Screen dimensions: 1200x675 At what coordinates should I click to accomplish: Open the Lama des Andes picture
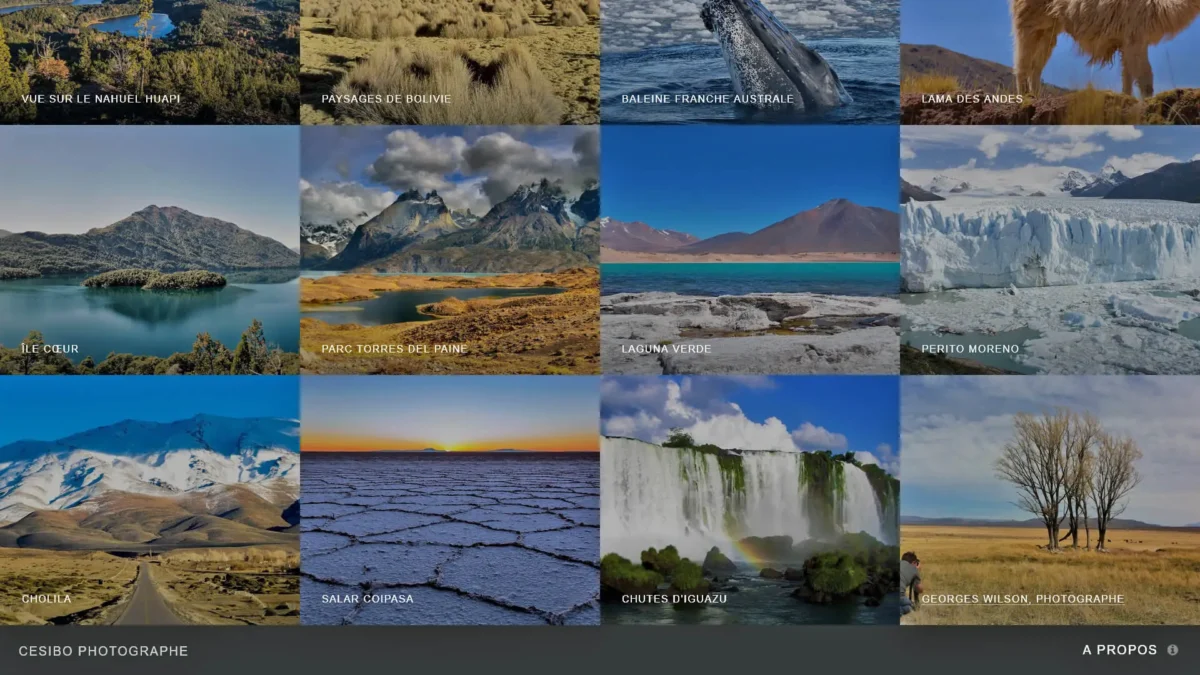pyautogui.click(x=1050, y=60)
